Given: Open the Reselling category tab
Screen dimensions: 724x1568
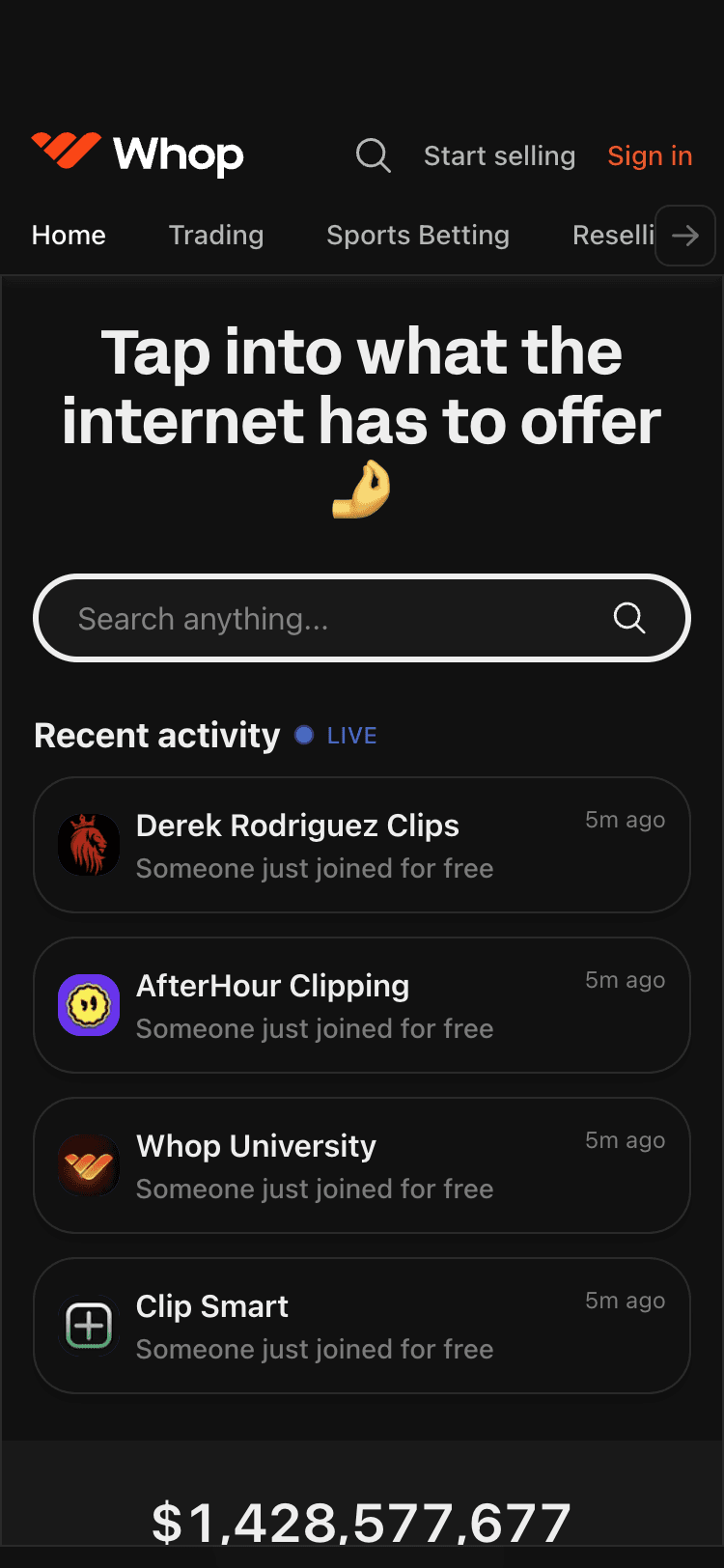Looking at the screenshot, I should [x=612, y=235].
